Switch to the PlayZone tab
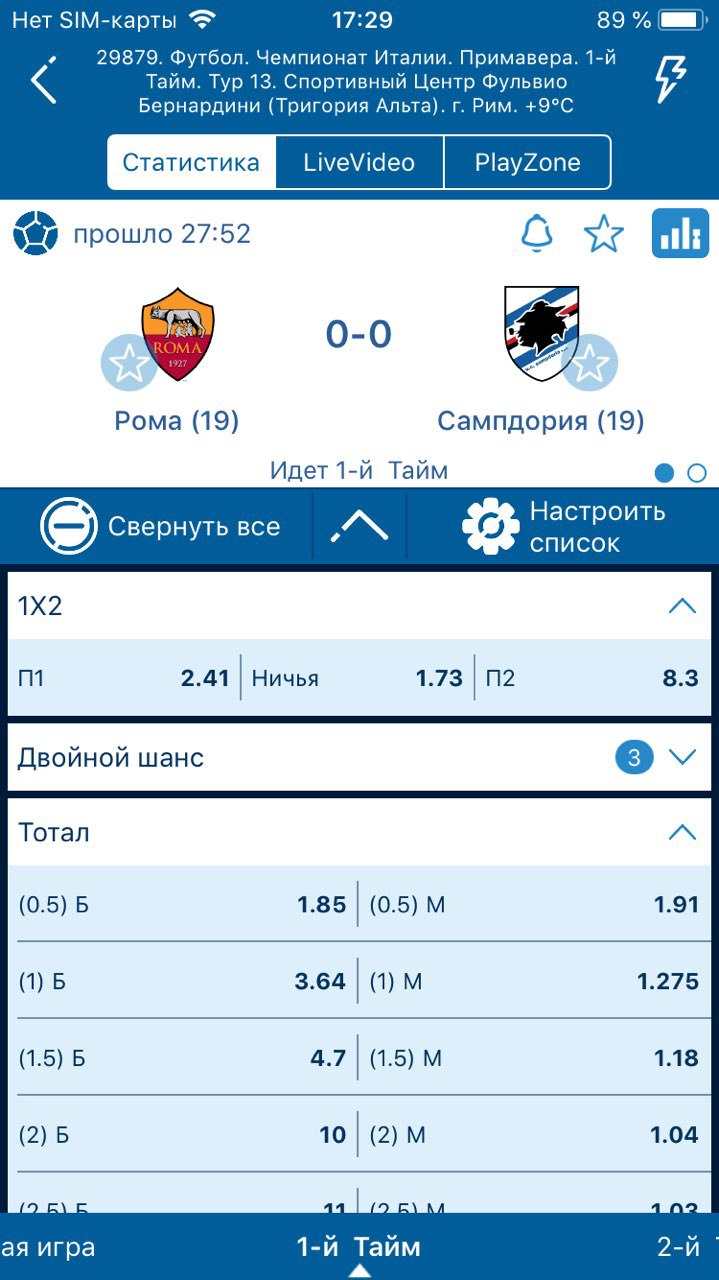 pyautogui.click(x=527, y=163)
